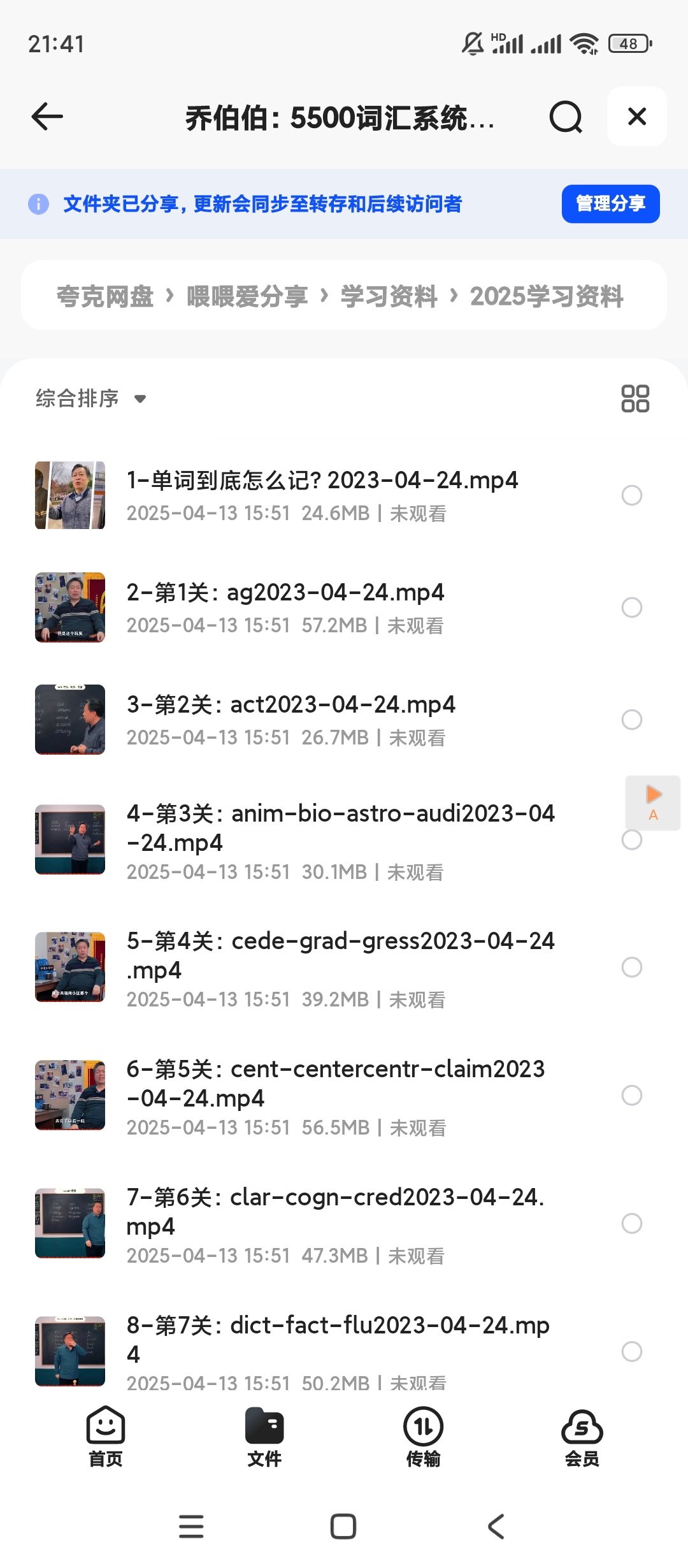Select the 2-第1关: ag video's circle
The height and width of the screenshot is (1568, 688).
pyautogui.click(x=631, y=607)
